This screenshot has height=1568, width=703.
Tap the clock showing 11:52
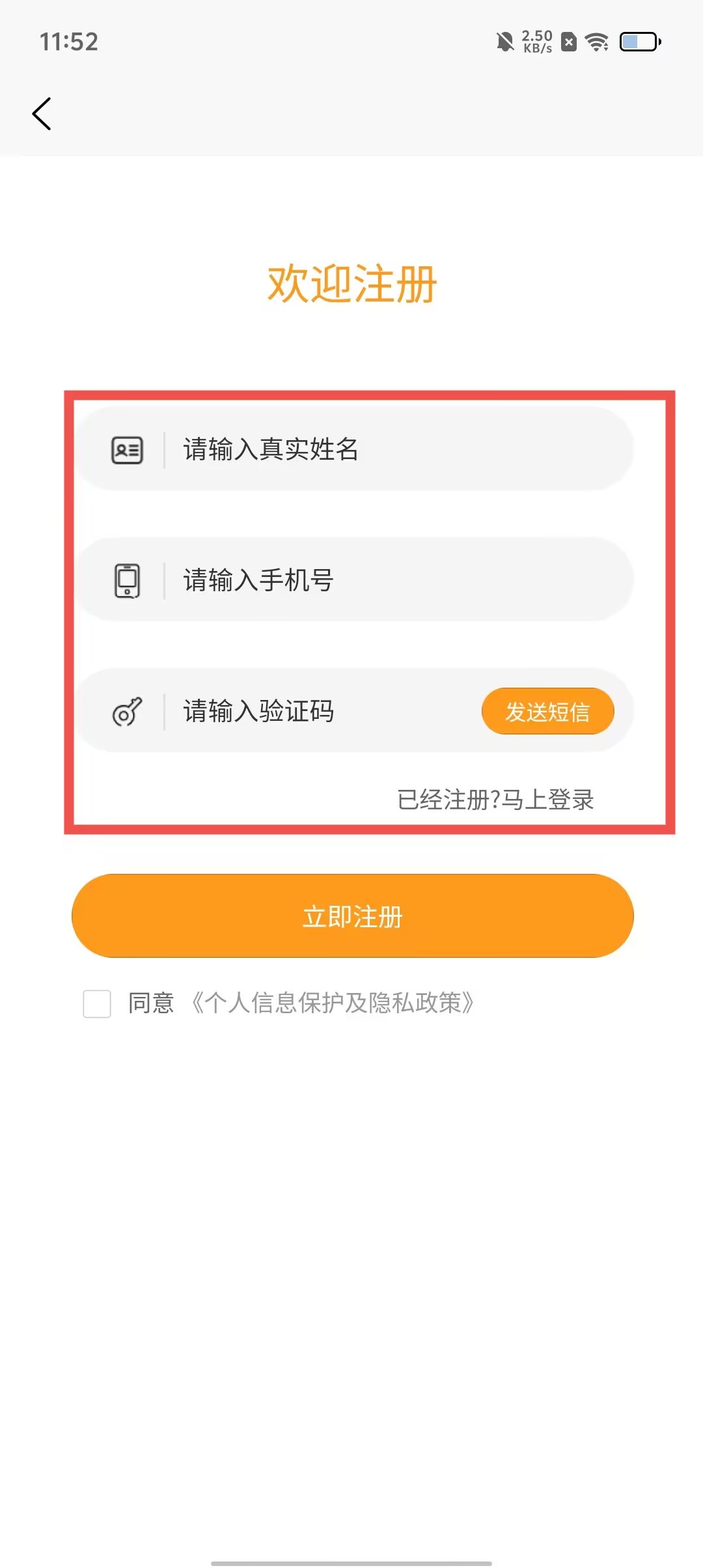[x=68, y=42]
